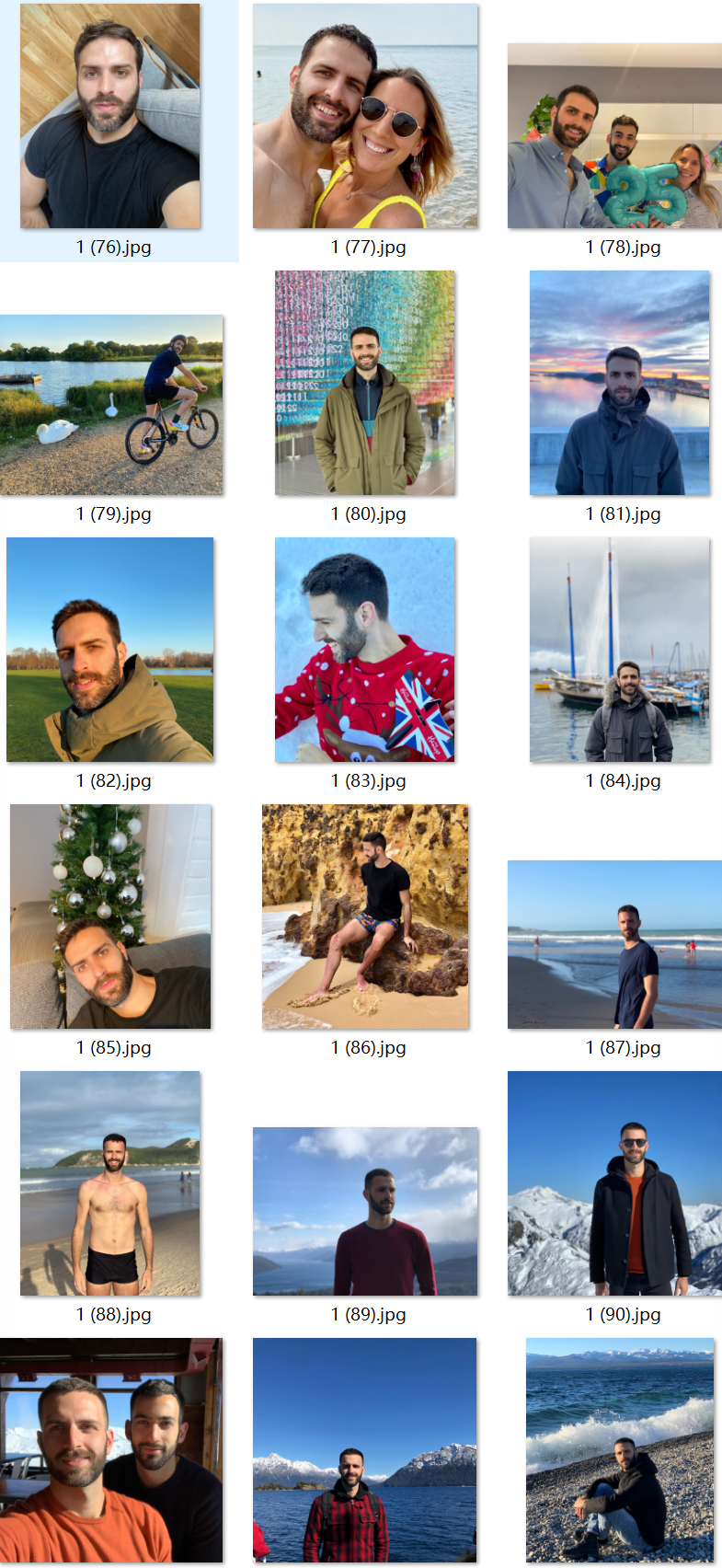Select the picture 1 (85).jpg
Screen dimensions: 722x1568
109,917
